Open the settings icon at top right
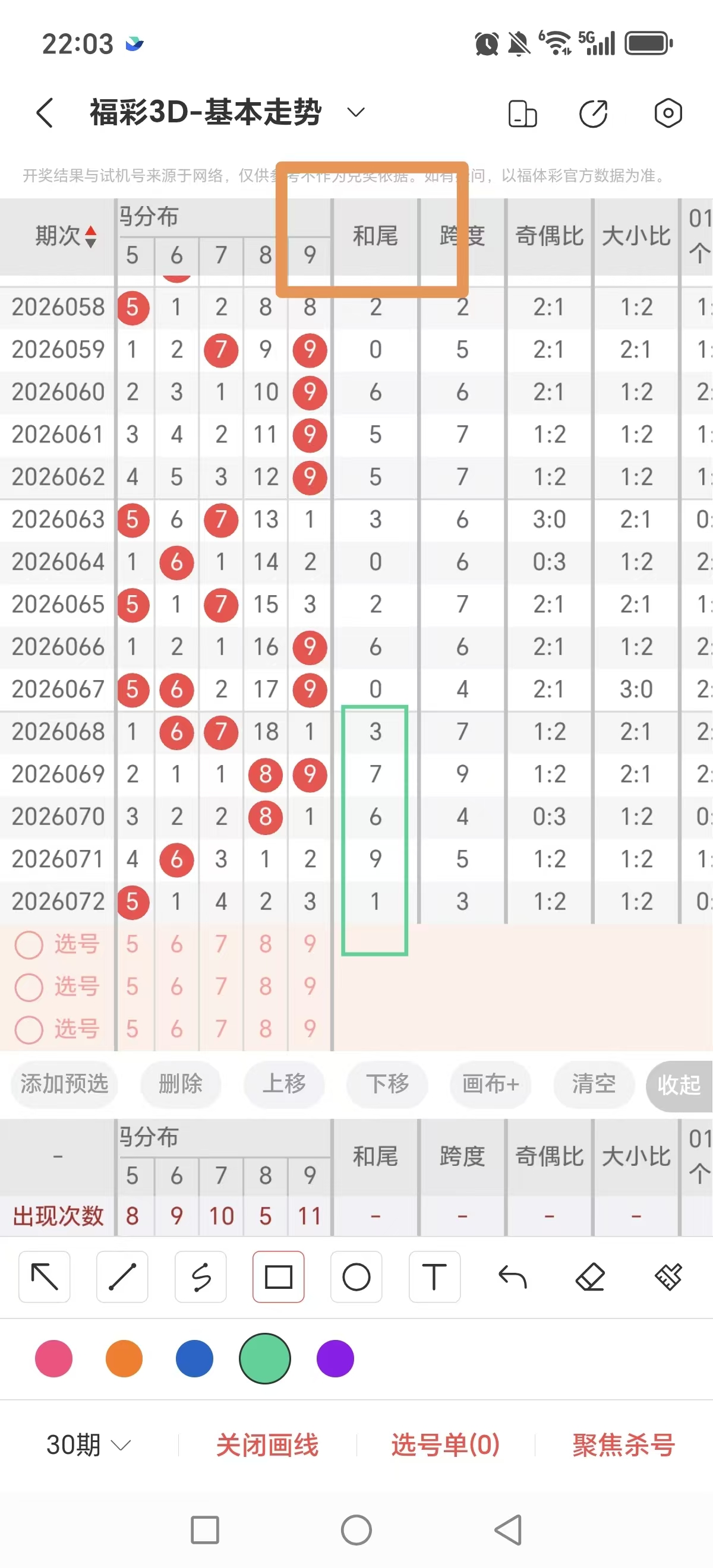Screen dimensions: 713x1568 (x=667, y=113)
